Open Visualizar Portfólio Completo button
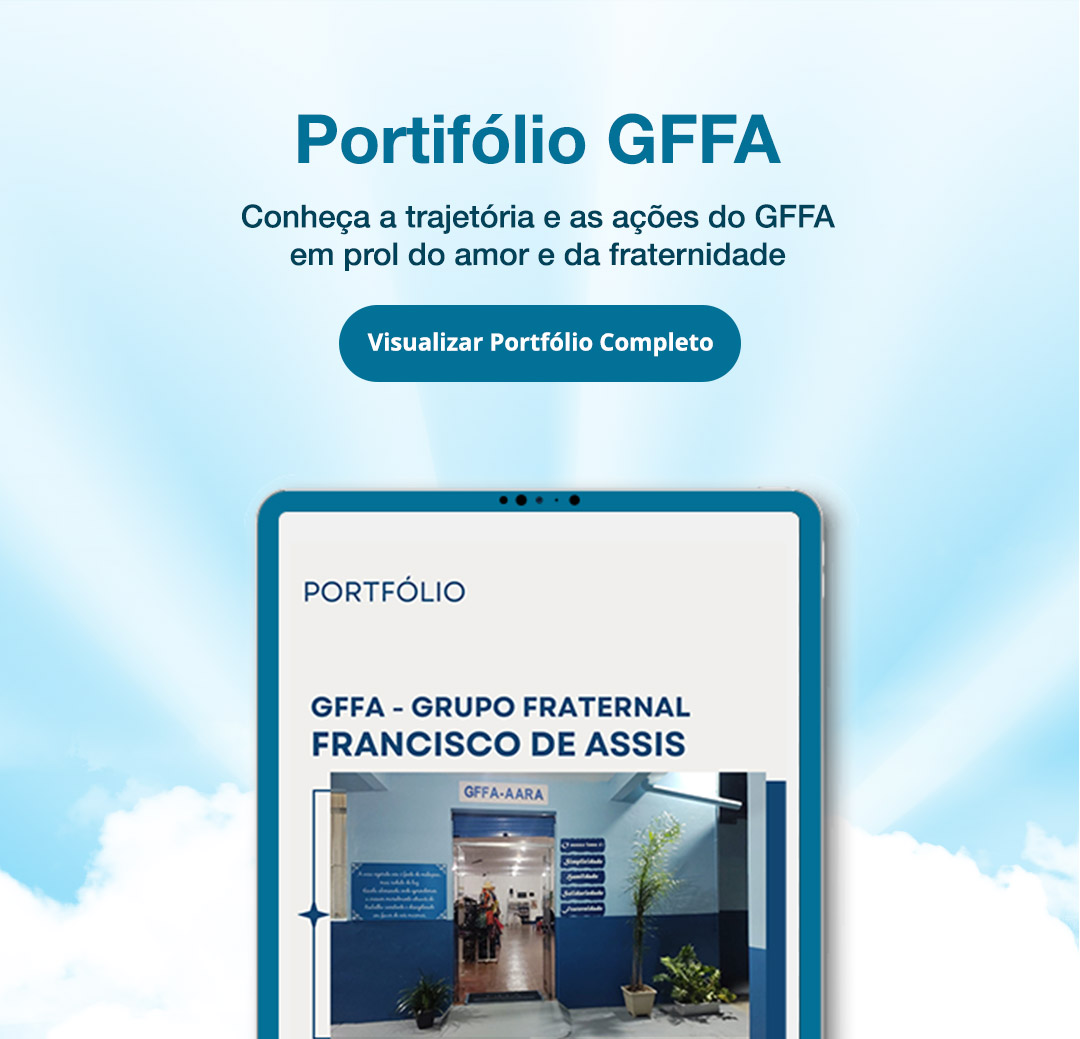The height and width of the screenshot is (1039, 1080). click(540, 343)
